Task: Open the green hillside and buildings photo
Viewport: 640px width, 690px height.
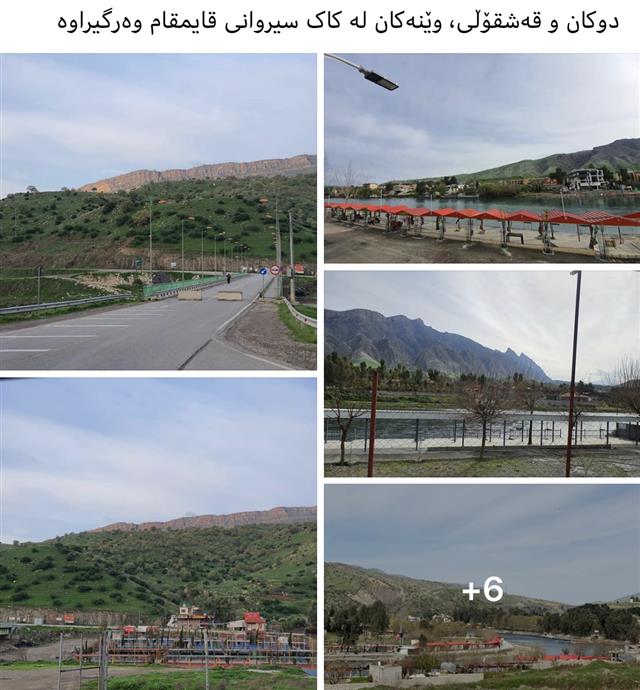Action: click(x=158, y=533)
